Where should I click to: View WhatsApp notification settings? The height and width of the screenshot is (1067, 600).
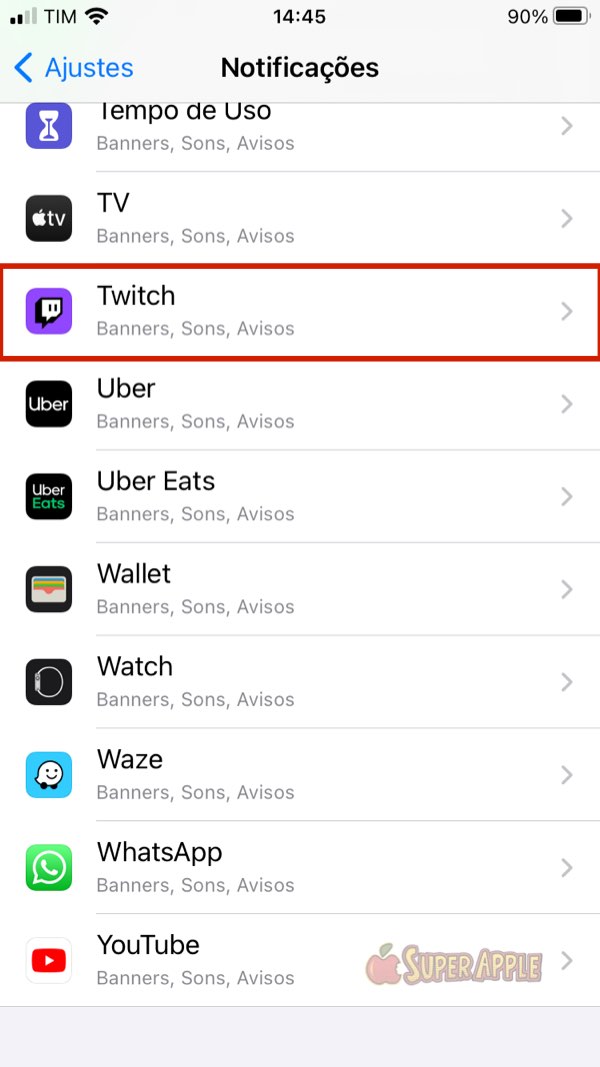[300, 867]
